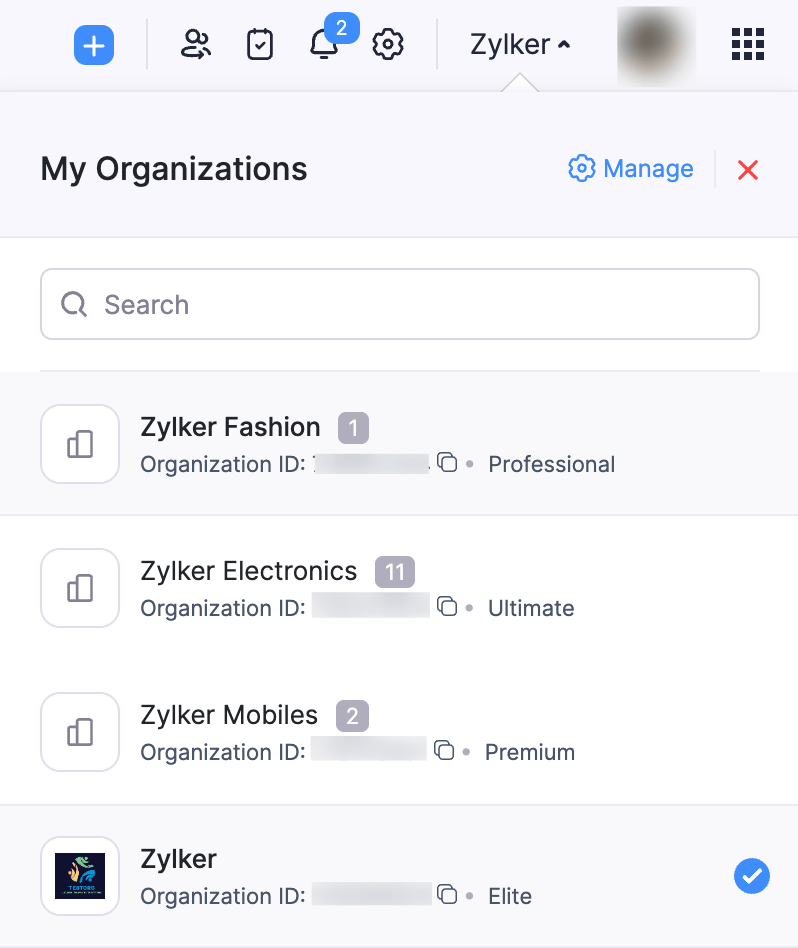Open the search field

(x=399, y=304)
